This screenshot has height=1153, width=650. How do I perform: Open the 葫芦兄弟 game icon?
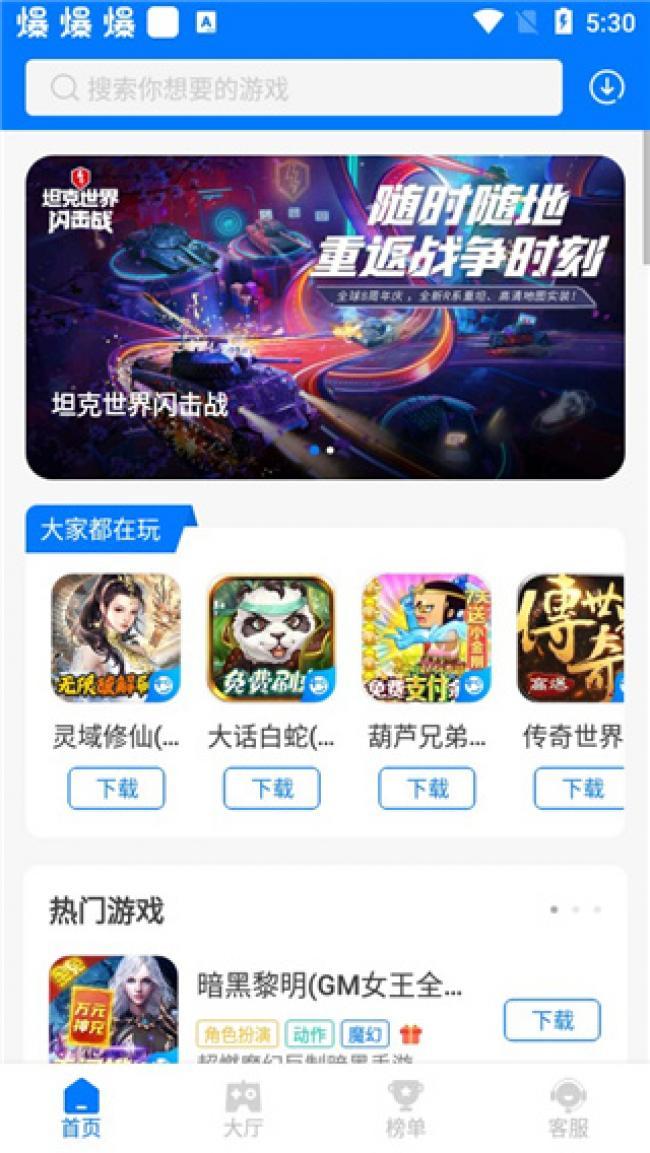pos(426,637)
